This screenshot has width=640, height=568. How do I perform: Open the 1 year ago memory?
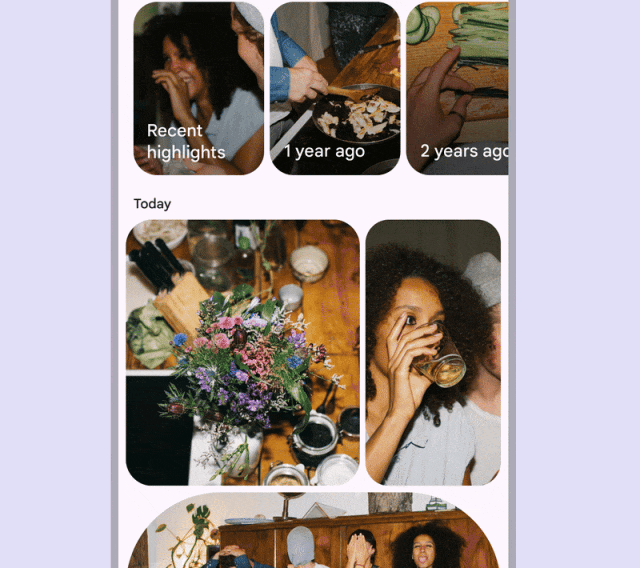pyautogui.click(x=335, y=88)
